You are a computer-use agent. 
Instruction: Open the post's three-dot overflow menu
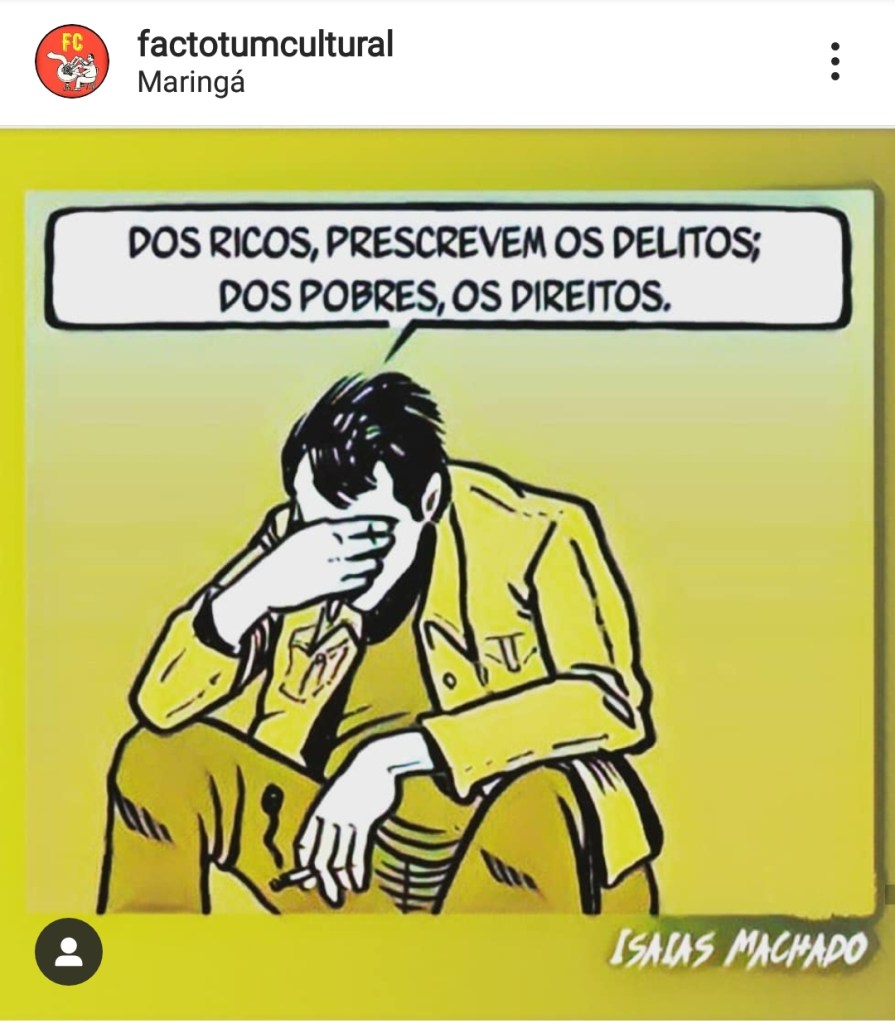835,62
